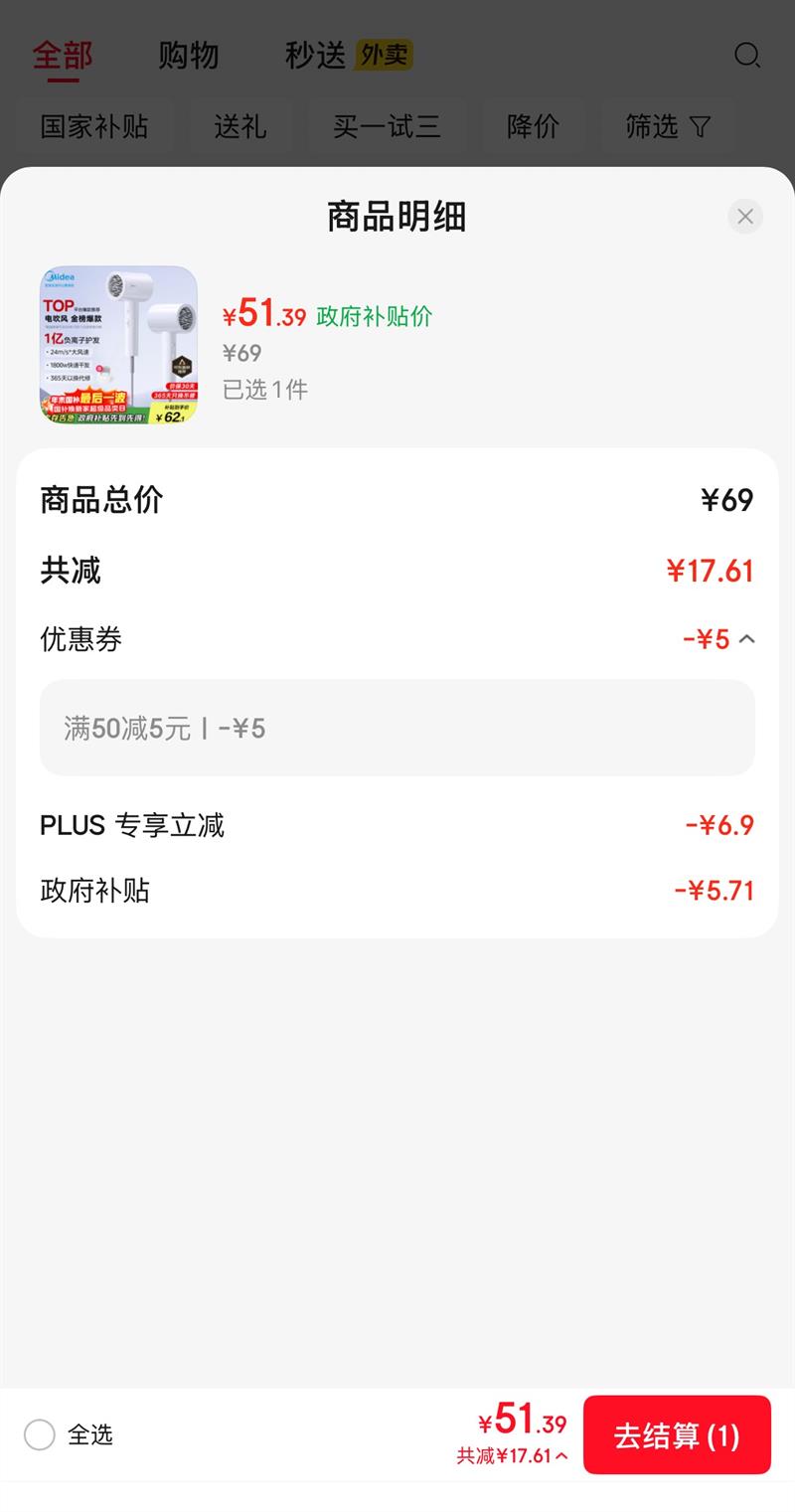Open the 筛选 filter options
The image size is (795, 1512).
point(668,127)
